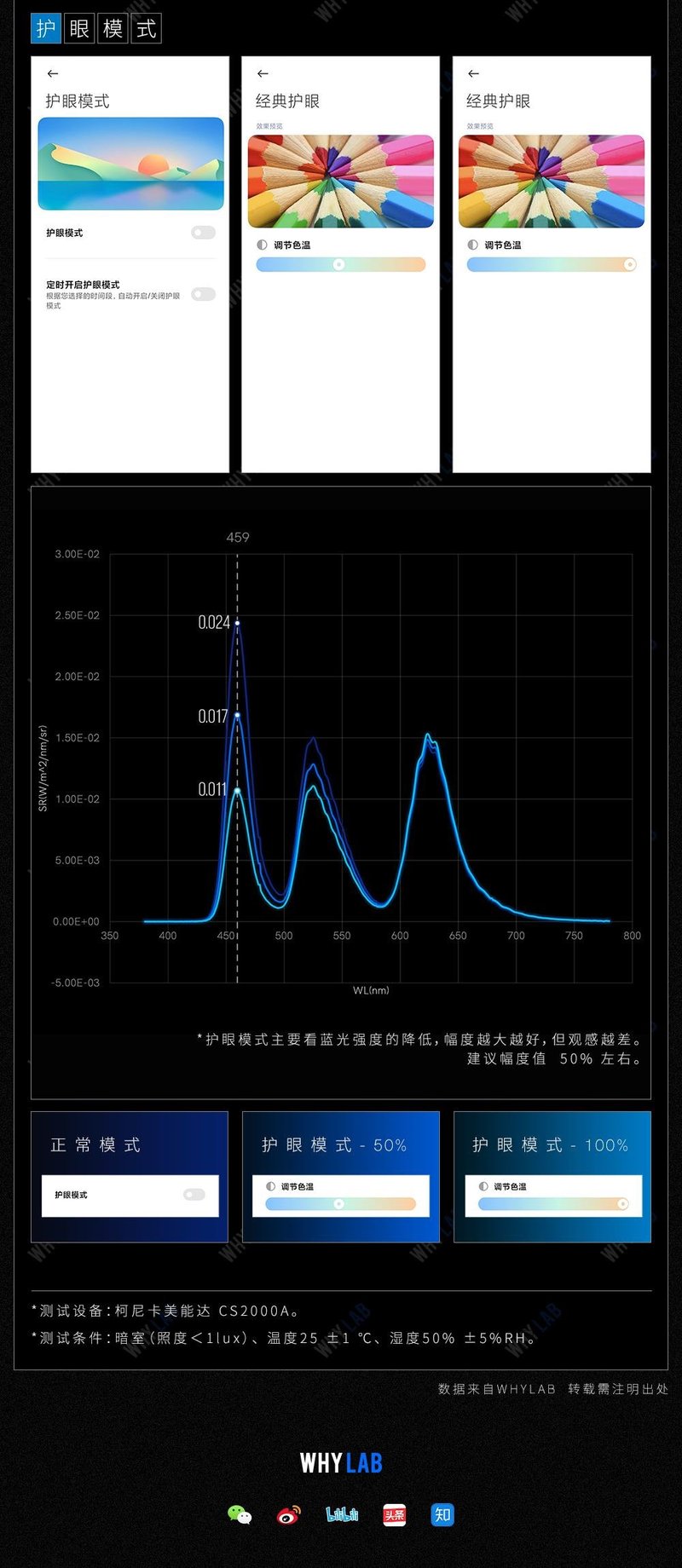The image size is (682, 1568).
Task: Select the Toutiao icon
Action: (x=393, y=1514)
